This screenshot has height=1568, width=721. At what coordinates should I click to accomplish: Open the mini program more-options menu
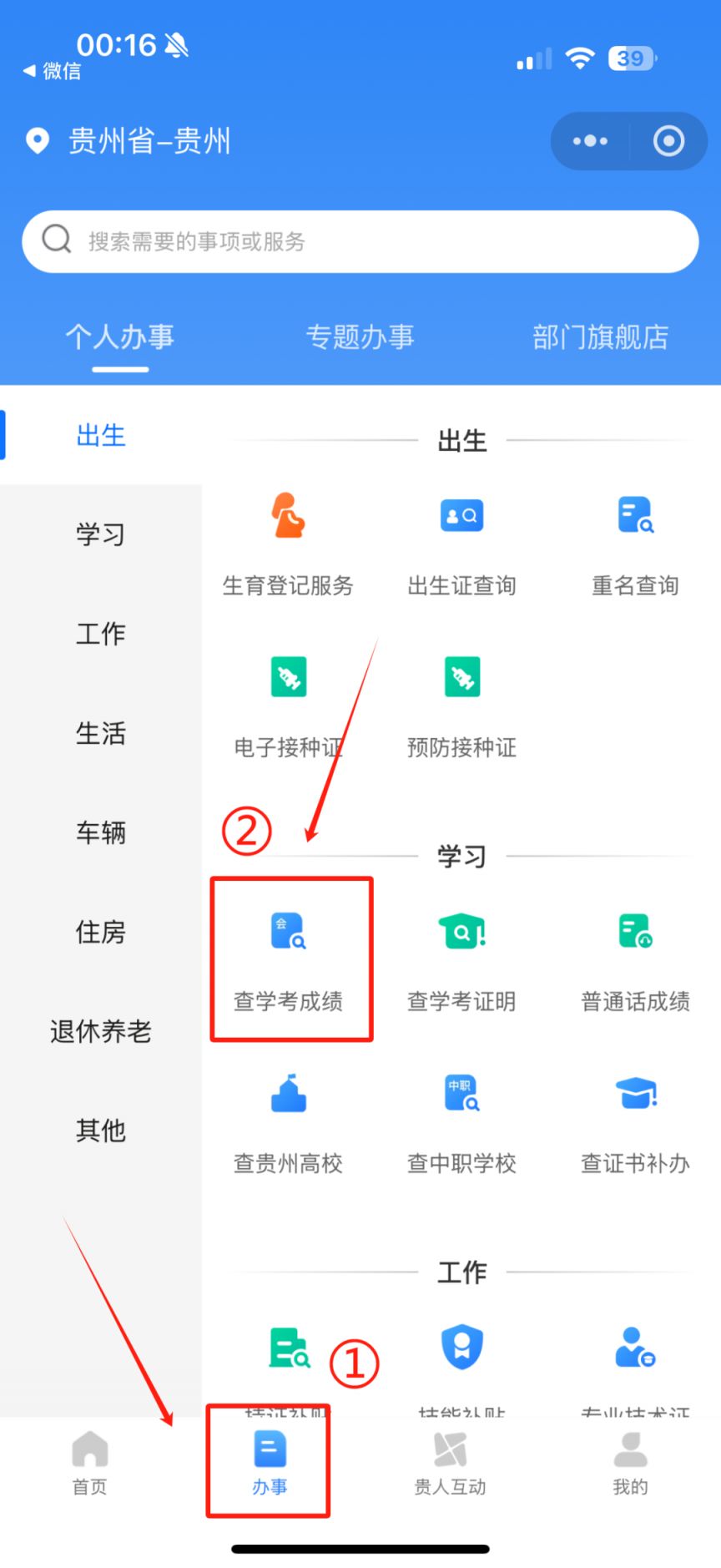(x=590, y=141)
